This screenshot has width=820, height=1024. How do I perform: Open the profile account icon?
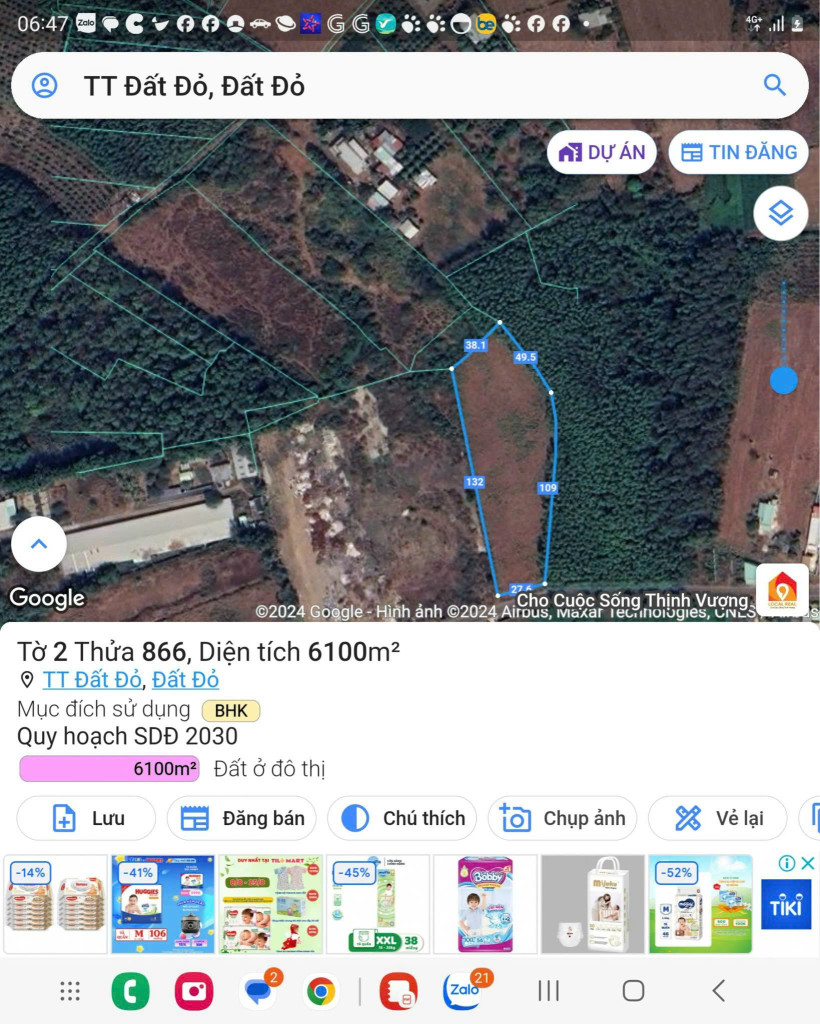[44, 85]
